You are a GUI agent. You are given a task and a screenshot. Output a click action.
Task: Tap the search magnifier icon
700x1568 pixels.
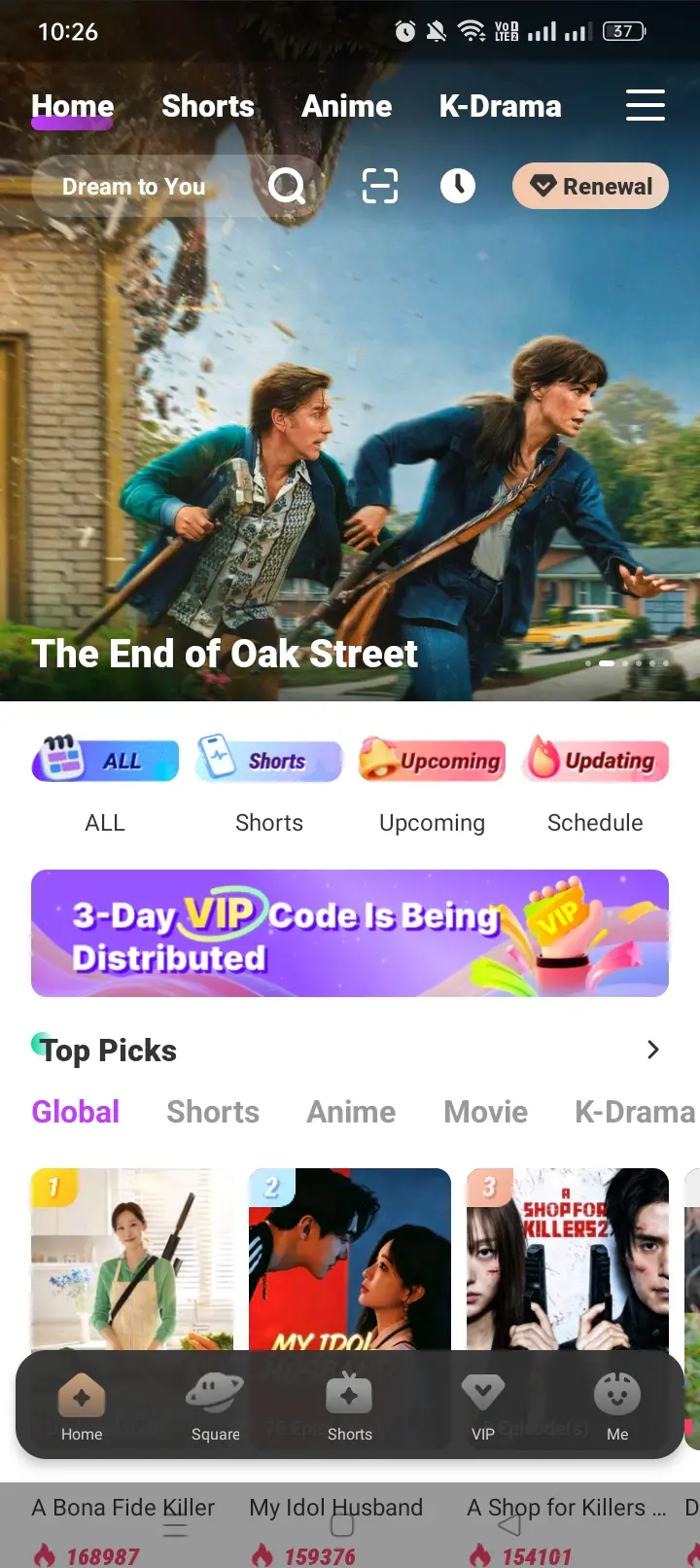[x=287, y=185]
